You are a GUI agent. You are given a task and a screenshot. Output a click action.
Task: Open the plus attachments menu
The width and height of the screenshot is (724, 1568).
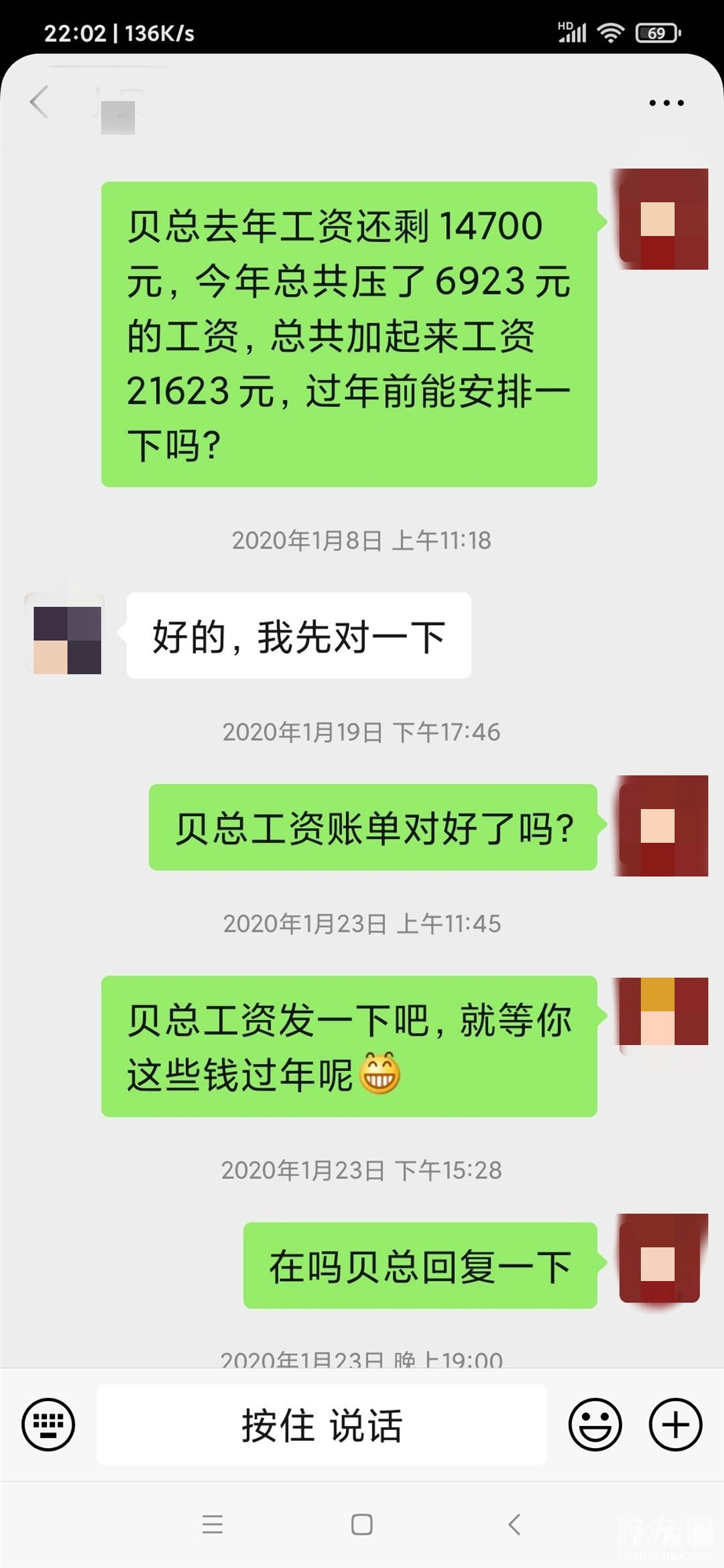tap(675, 1425)
